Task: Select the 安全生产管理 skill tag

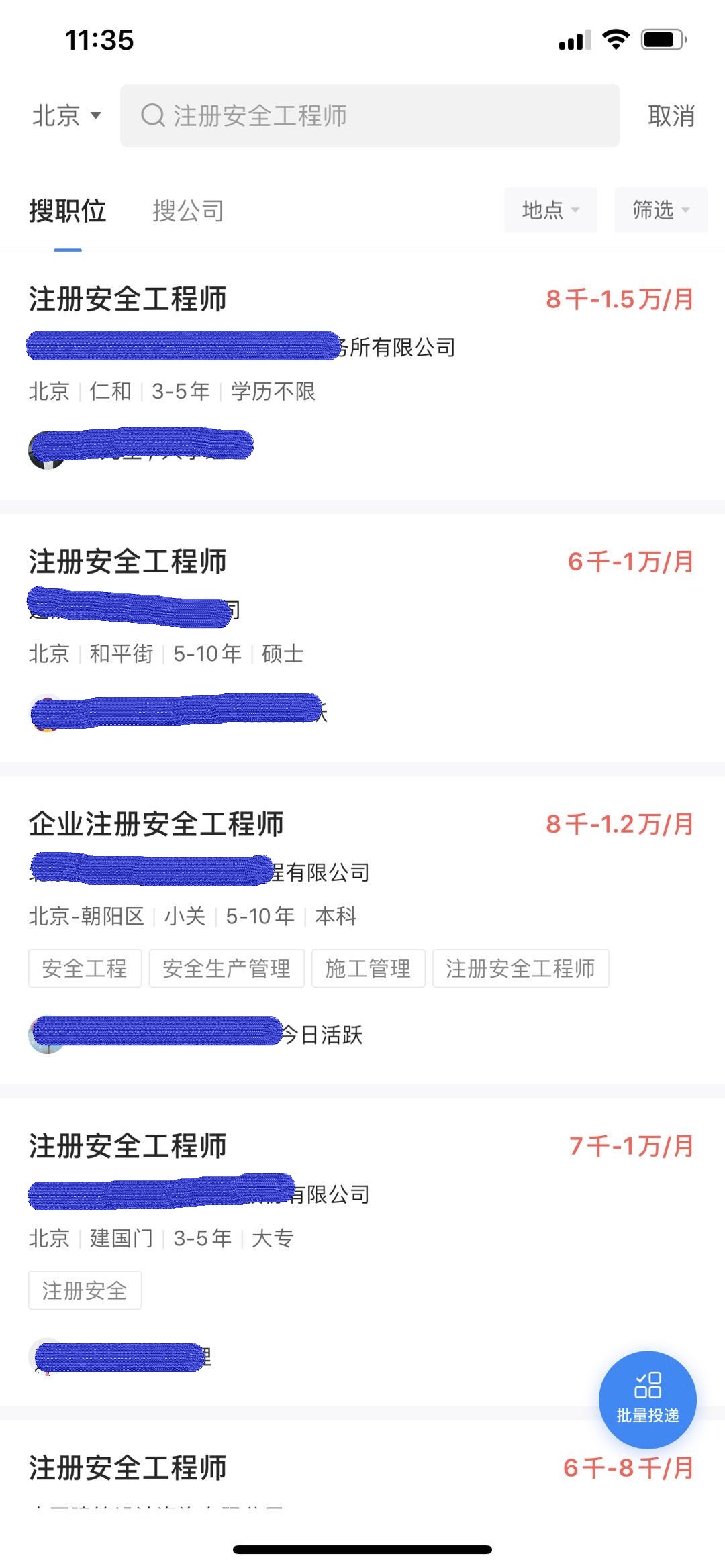Action: pos(226,968)
